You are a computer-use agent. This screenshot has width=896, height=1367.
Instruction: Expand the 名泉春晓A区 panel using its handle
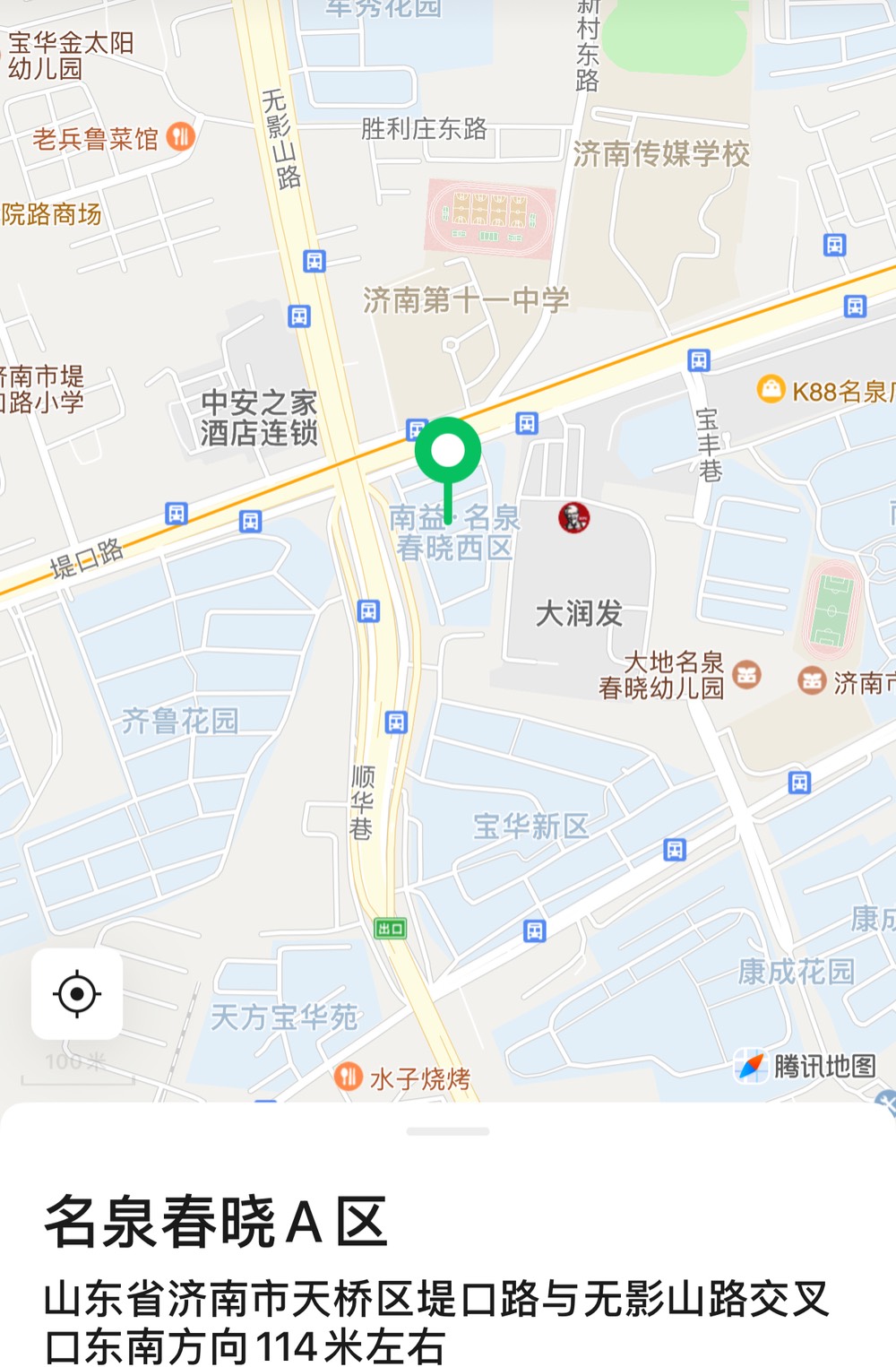pyautogui.click(x=448, y=1131)
